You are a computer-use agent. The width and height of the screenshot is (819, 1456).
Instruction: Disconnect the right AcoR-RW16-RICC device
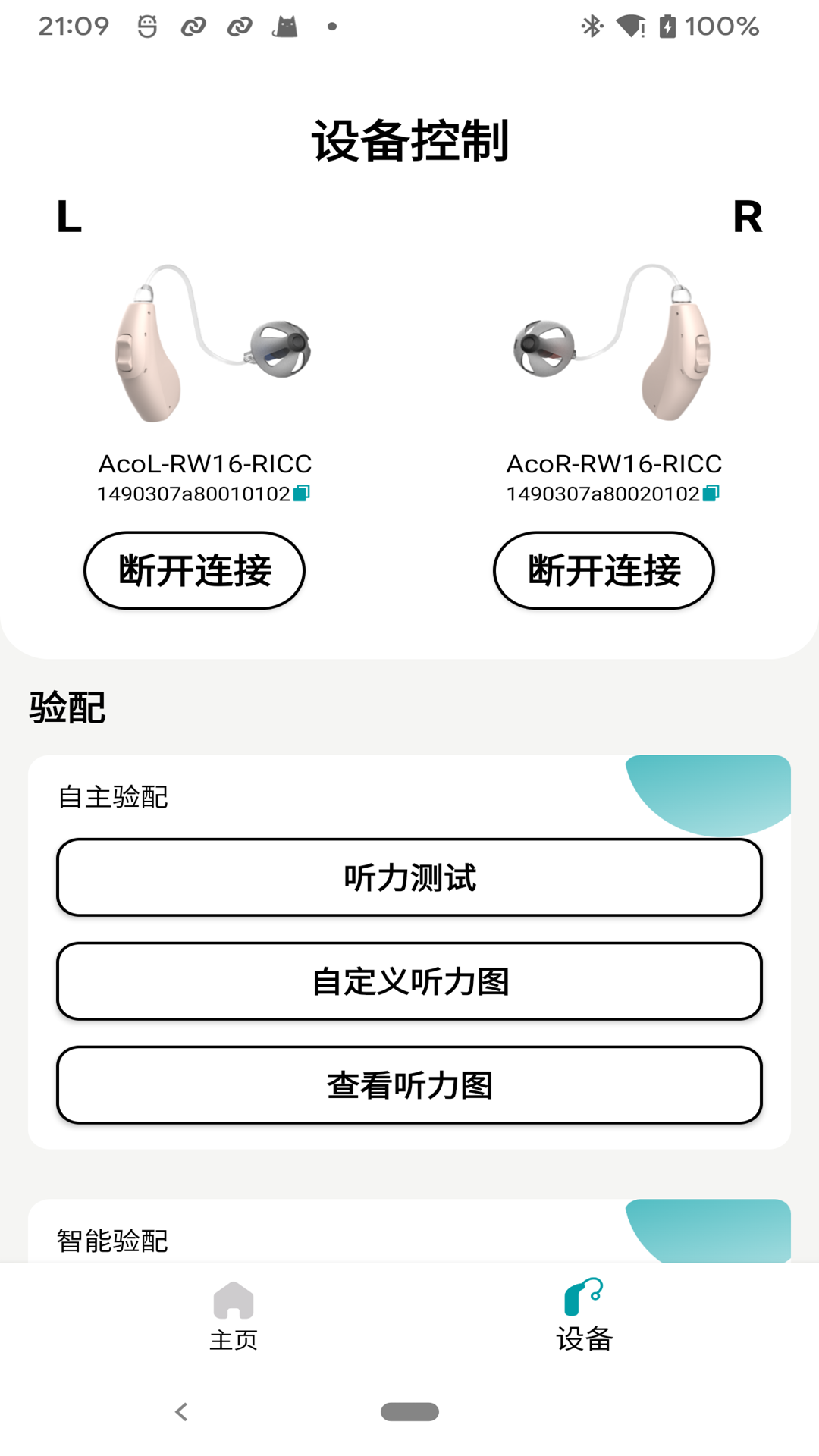pos(603,571)
